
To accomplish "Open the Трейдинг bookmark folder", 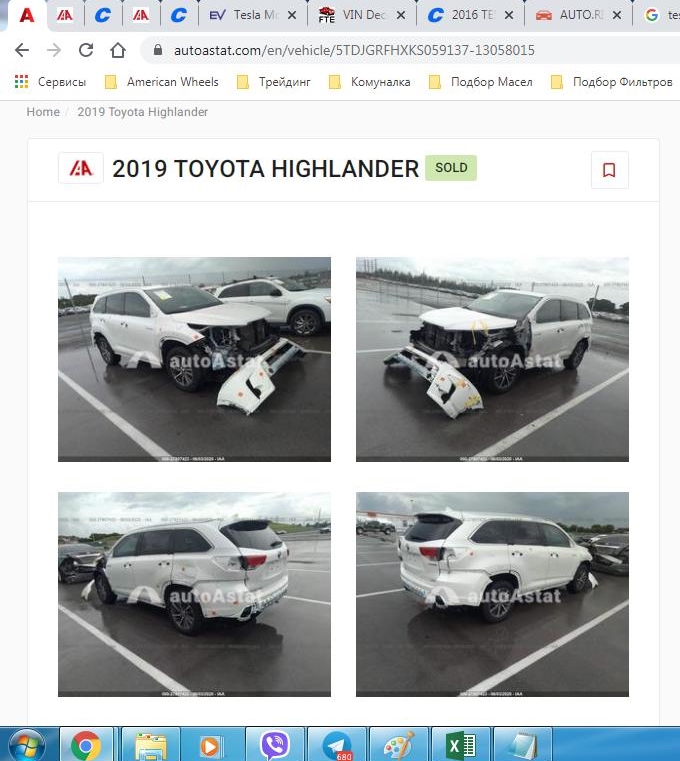I will point(277,82).
